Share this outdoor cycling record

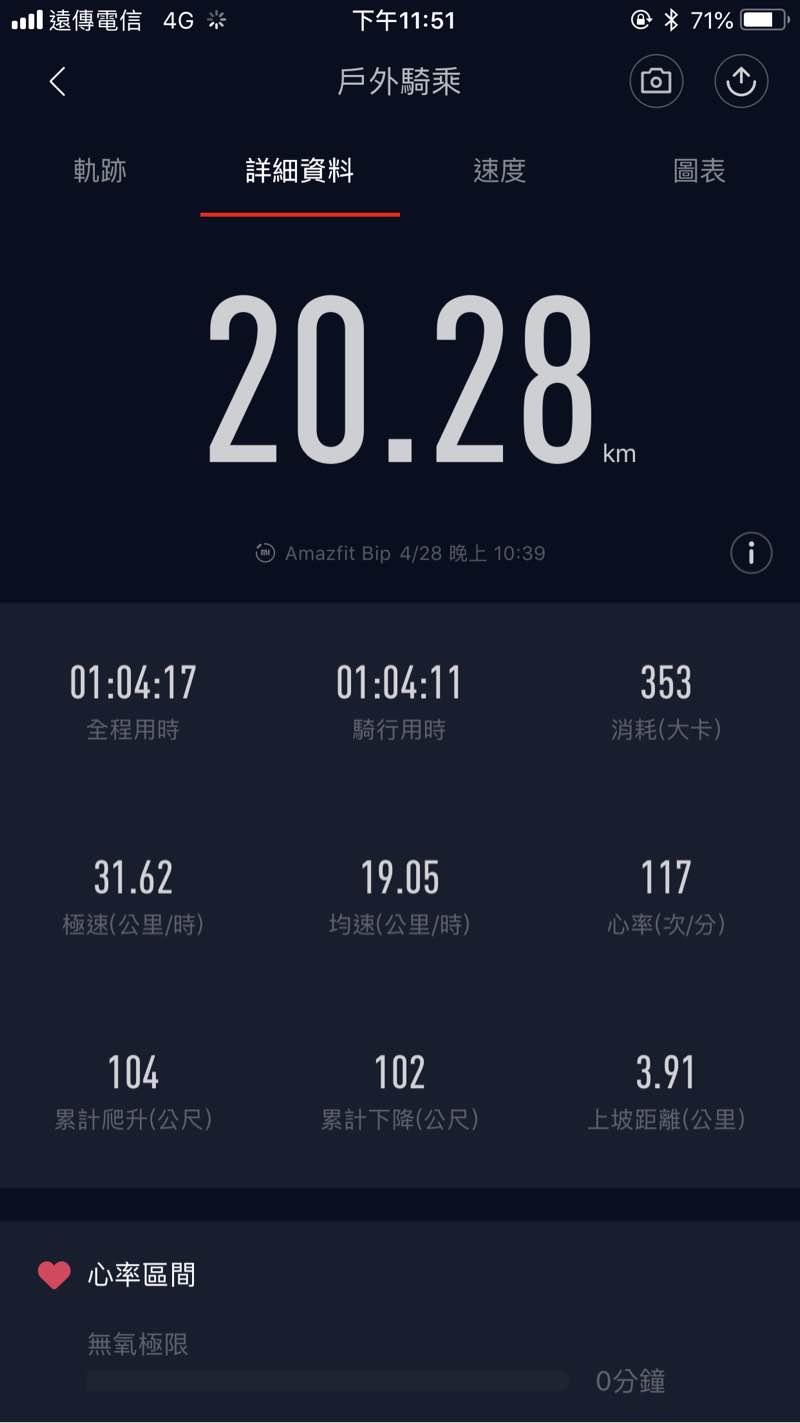pos(741,82)
